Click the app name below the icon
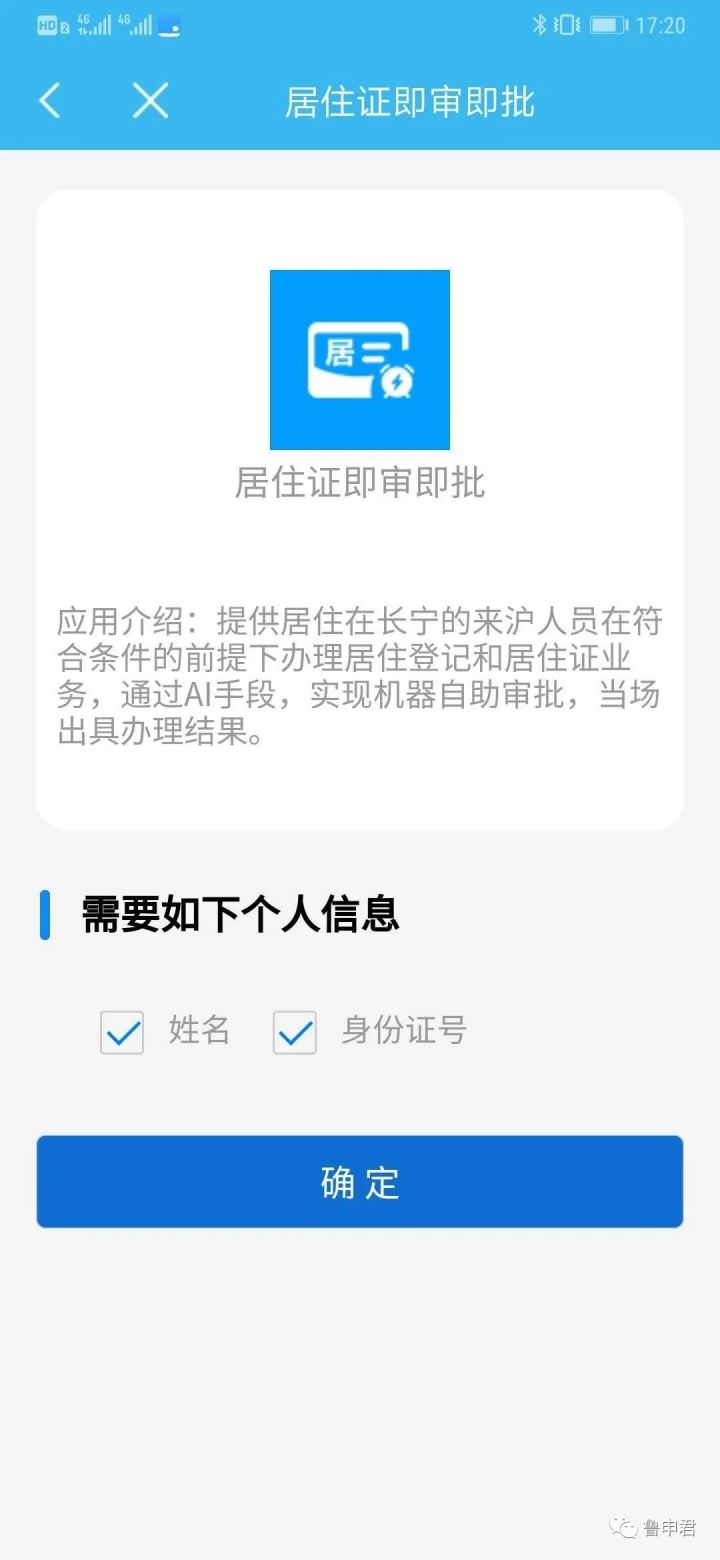Screen dimensions: 720x1560 (x=360, y=483)
